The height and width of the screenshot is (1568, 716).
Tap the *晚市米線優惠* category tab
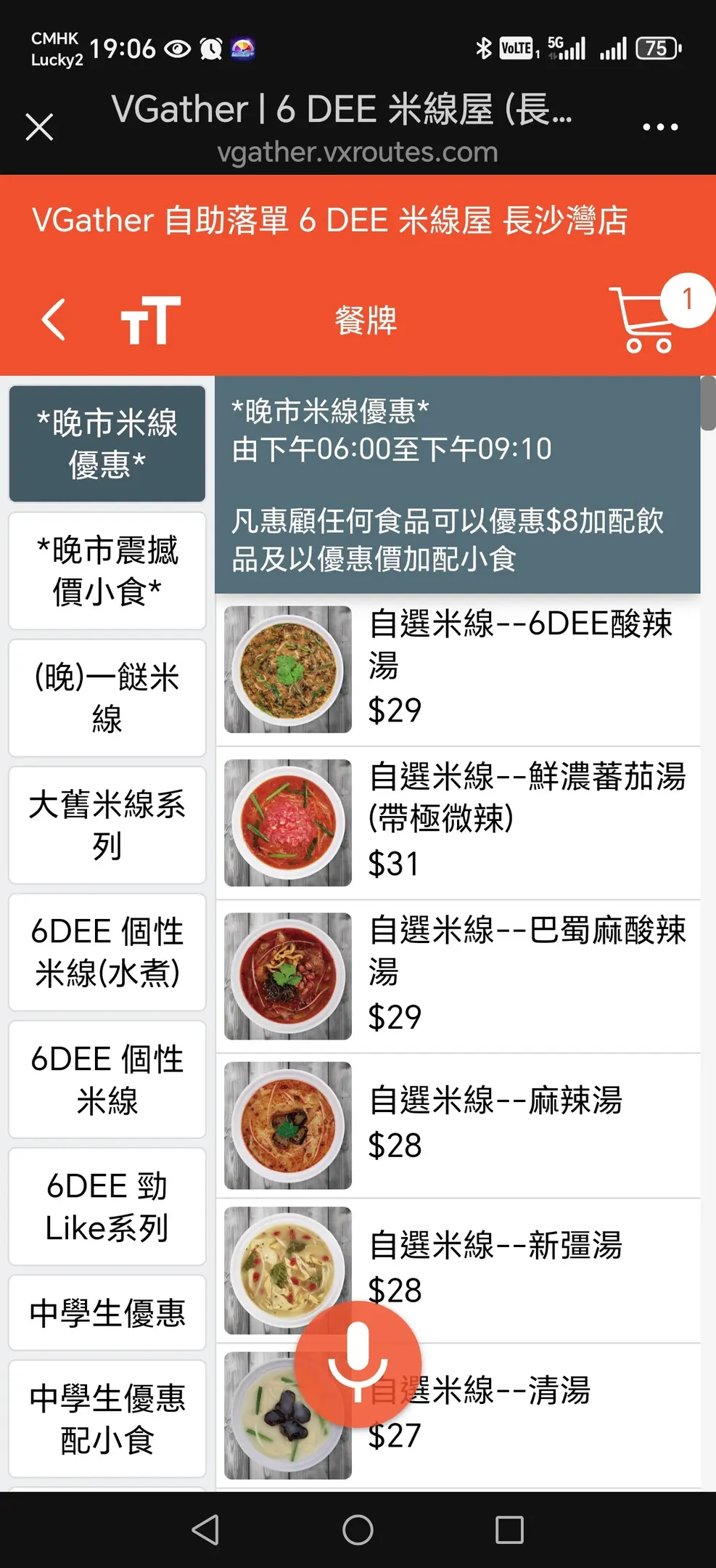[x=107, y=444]
